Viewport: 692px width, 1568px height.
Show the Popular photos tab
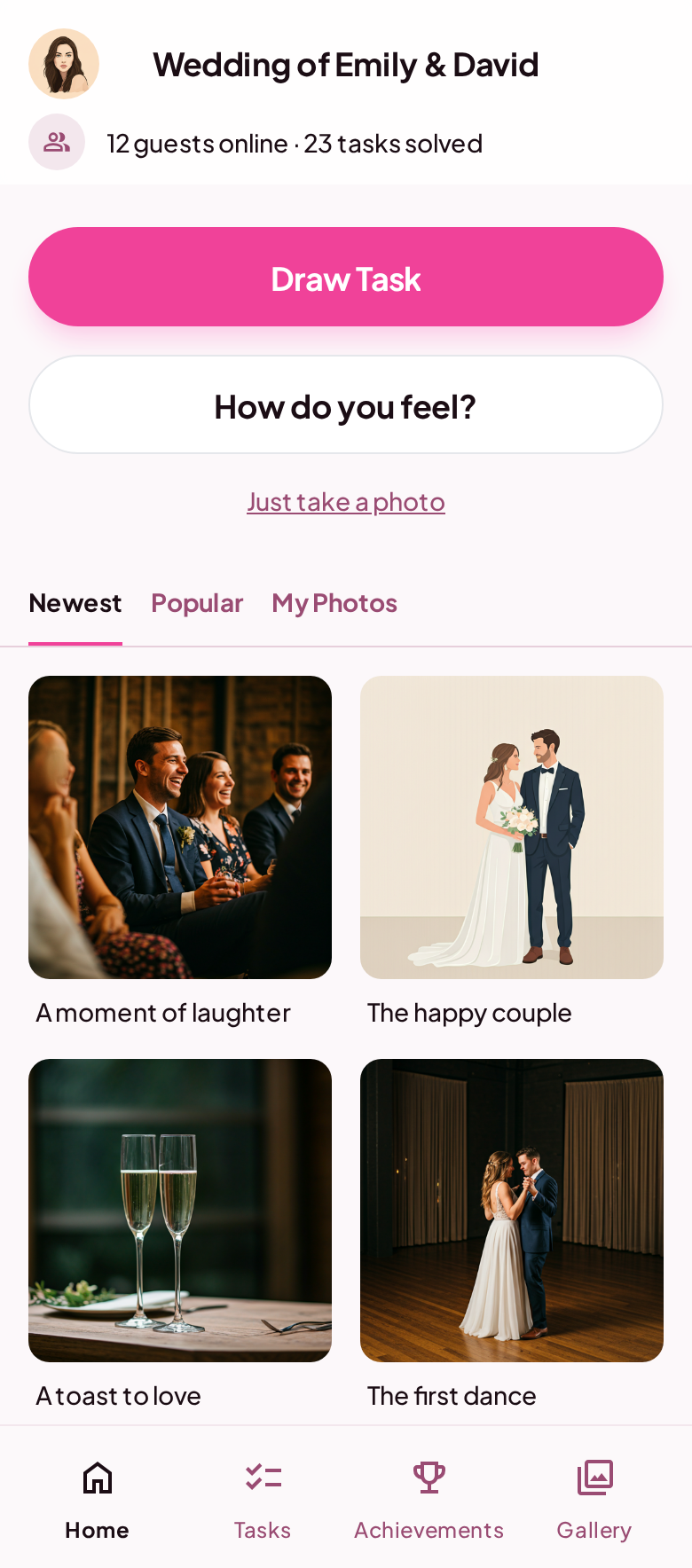click(x=197, y=604)
